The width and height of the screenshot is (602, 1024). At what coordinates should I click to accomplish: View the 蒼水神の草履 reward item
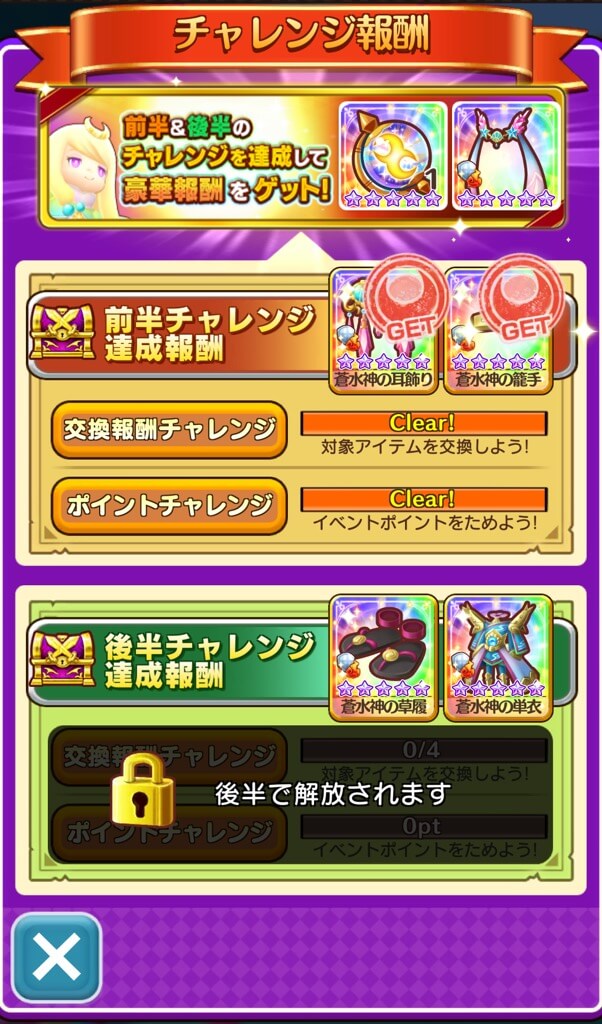[x=383, y=657]
